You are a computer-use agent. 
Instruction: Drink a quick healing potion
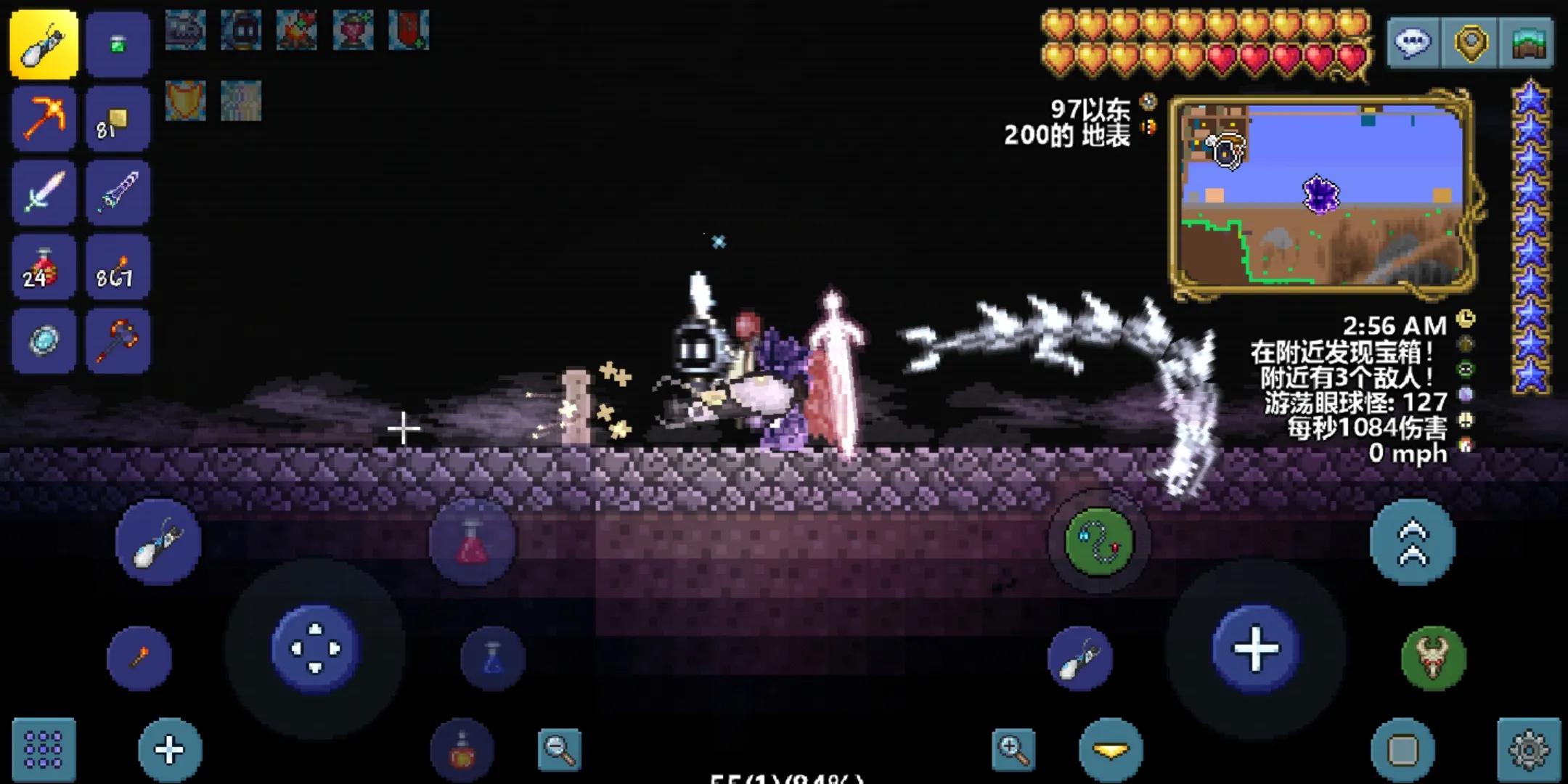point(473,543)
